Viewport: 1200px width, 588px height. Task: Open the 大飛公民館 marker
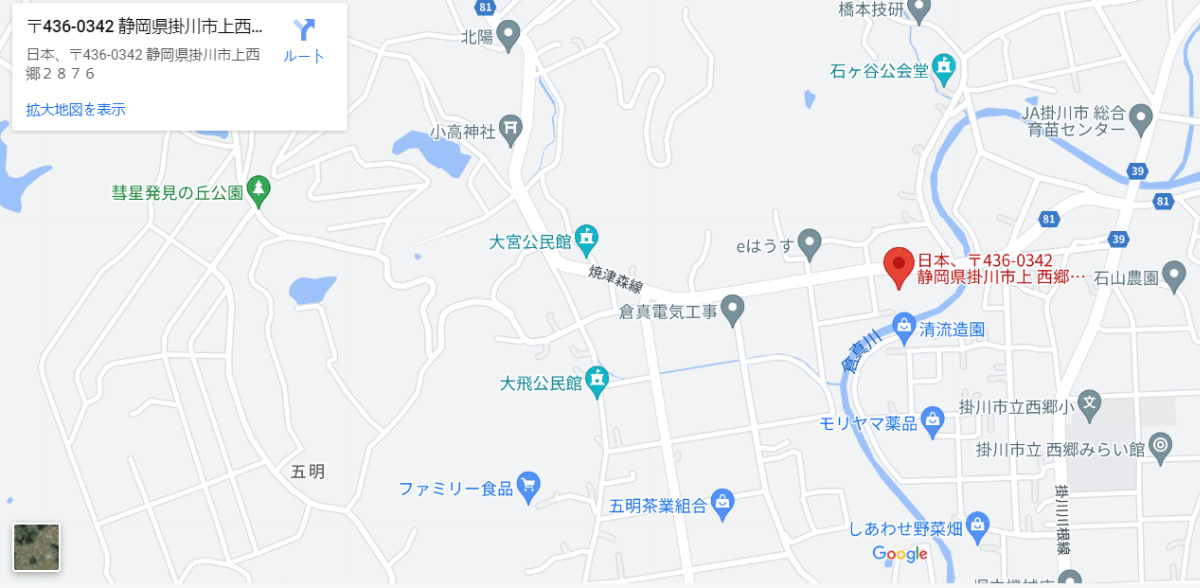point(598,380)
